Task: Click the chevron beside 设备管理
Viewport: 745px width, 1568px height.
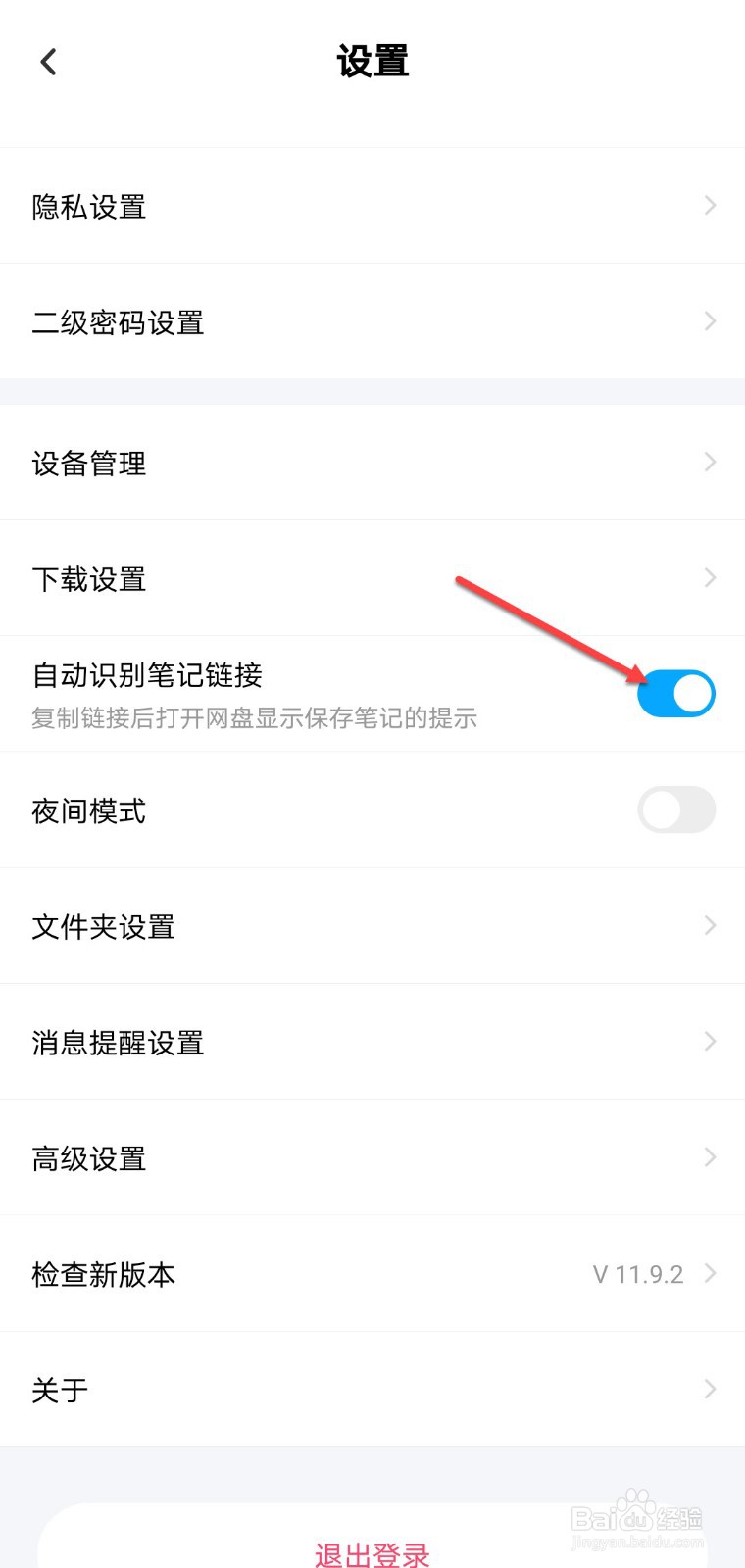Action: point(709,461)
